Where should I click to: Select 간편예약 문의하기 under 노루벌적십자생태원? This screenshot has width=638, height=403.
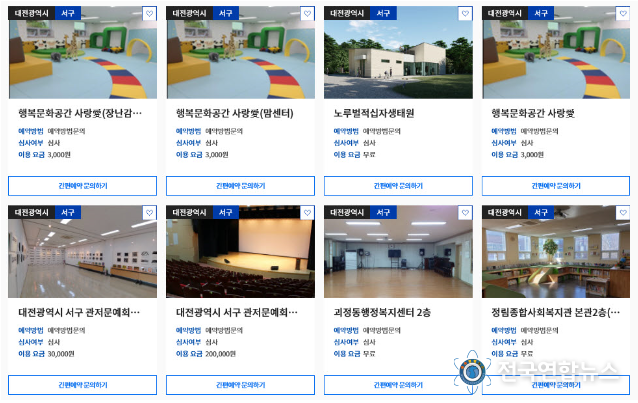pyautogui.click(x=398, y=186)
